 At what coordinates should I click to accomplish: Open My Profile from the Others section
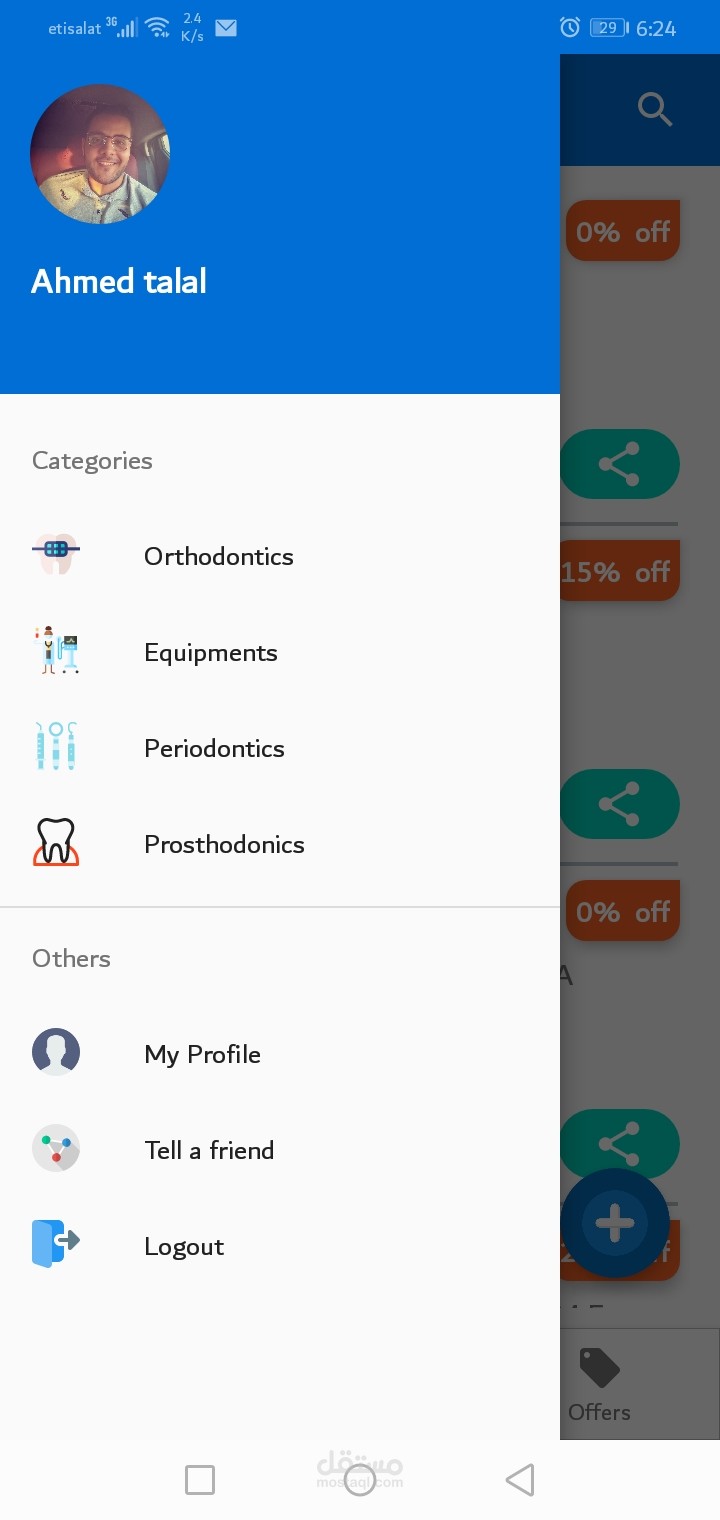pos(201,1053)
